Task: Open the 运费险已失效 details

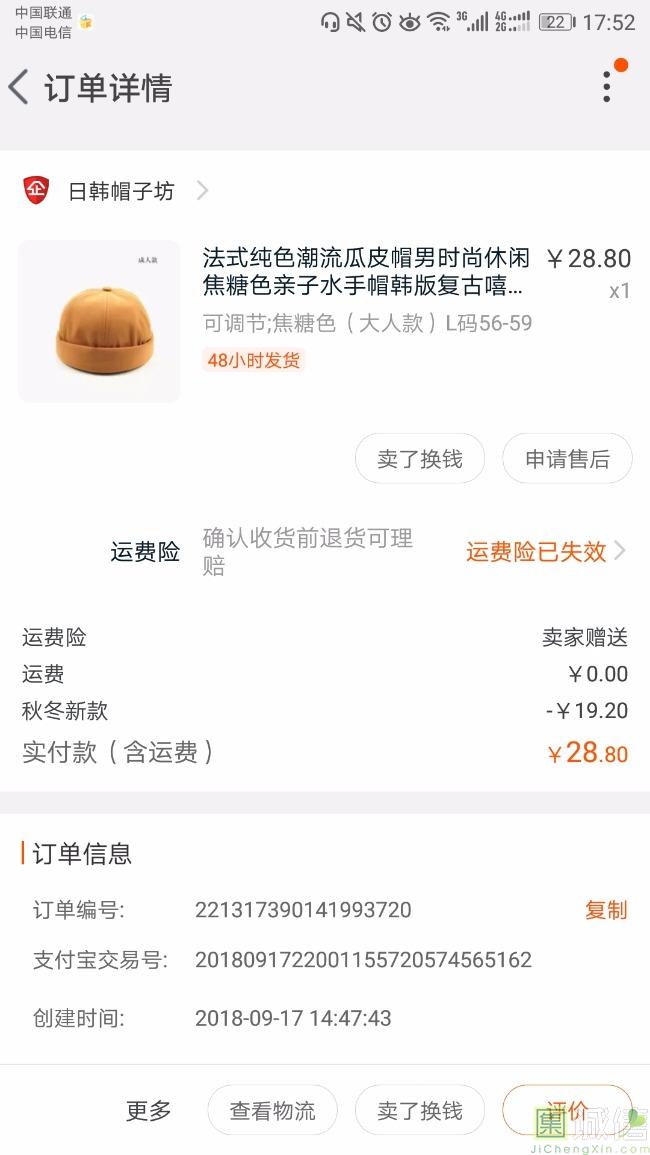Action: click(545, 552)
